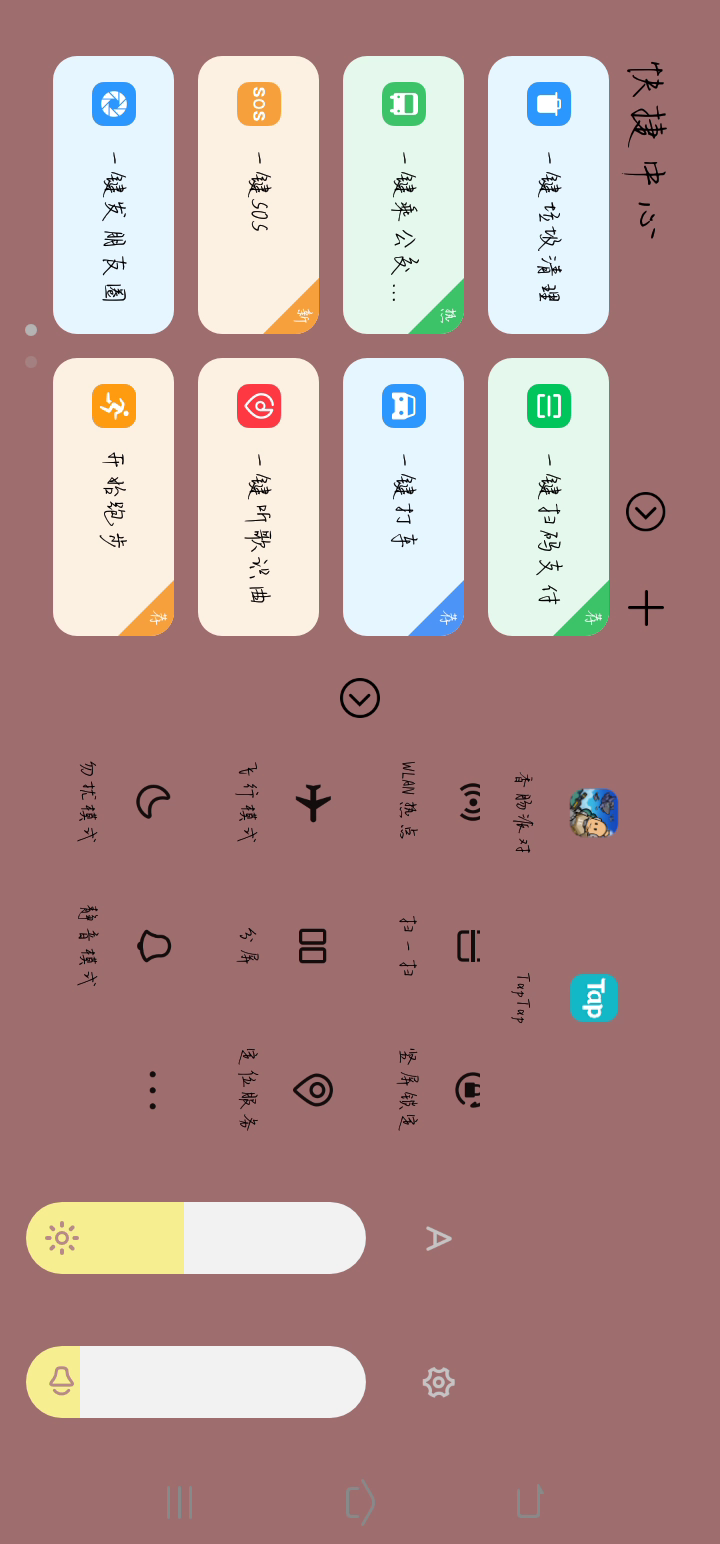Launch the TapTap app
This screenshot has height=1544, width=720.
594,998
